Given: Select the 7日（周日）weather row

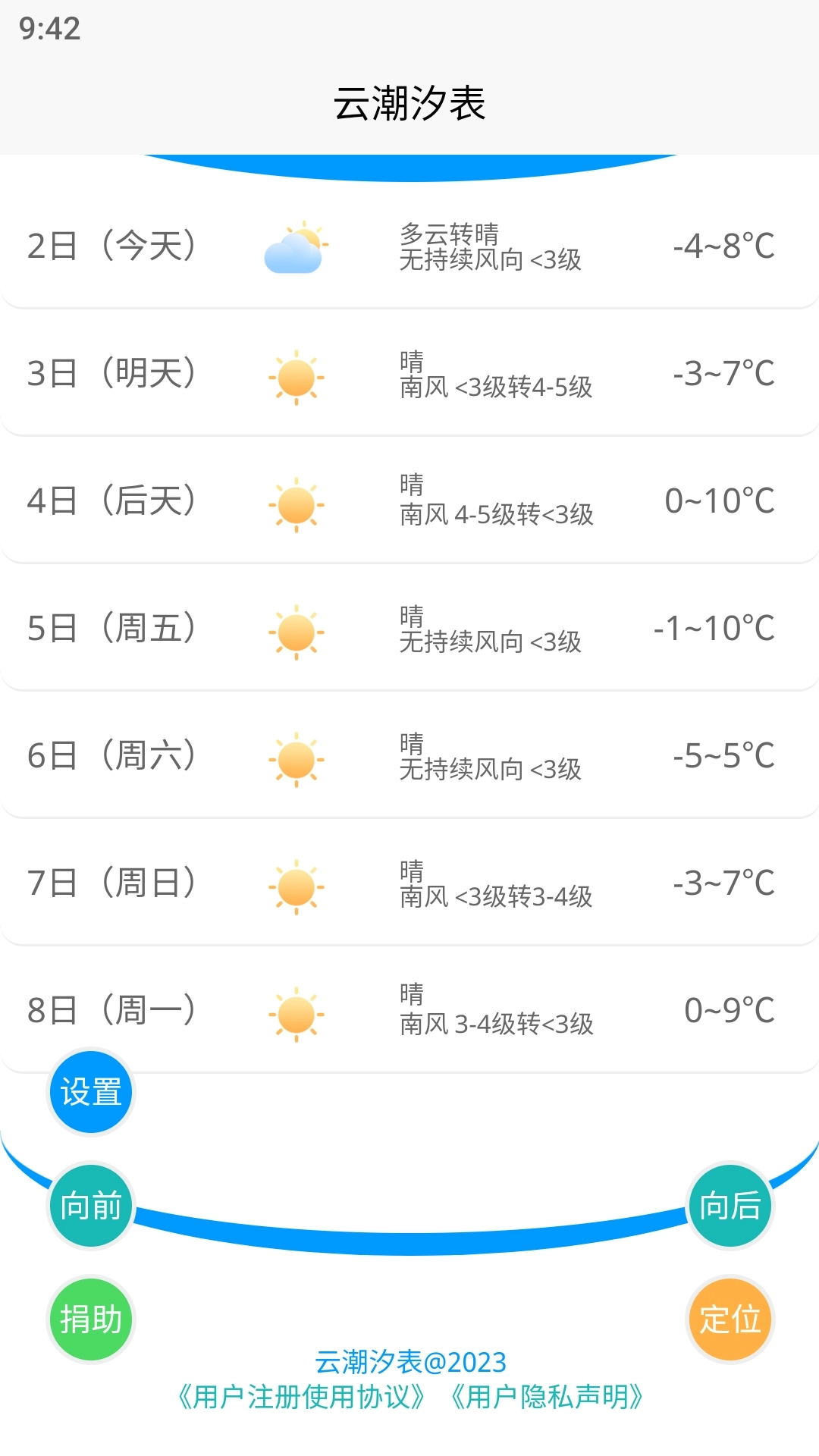Looking at the screenshot, I should (409, 882).
